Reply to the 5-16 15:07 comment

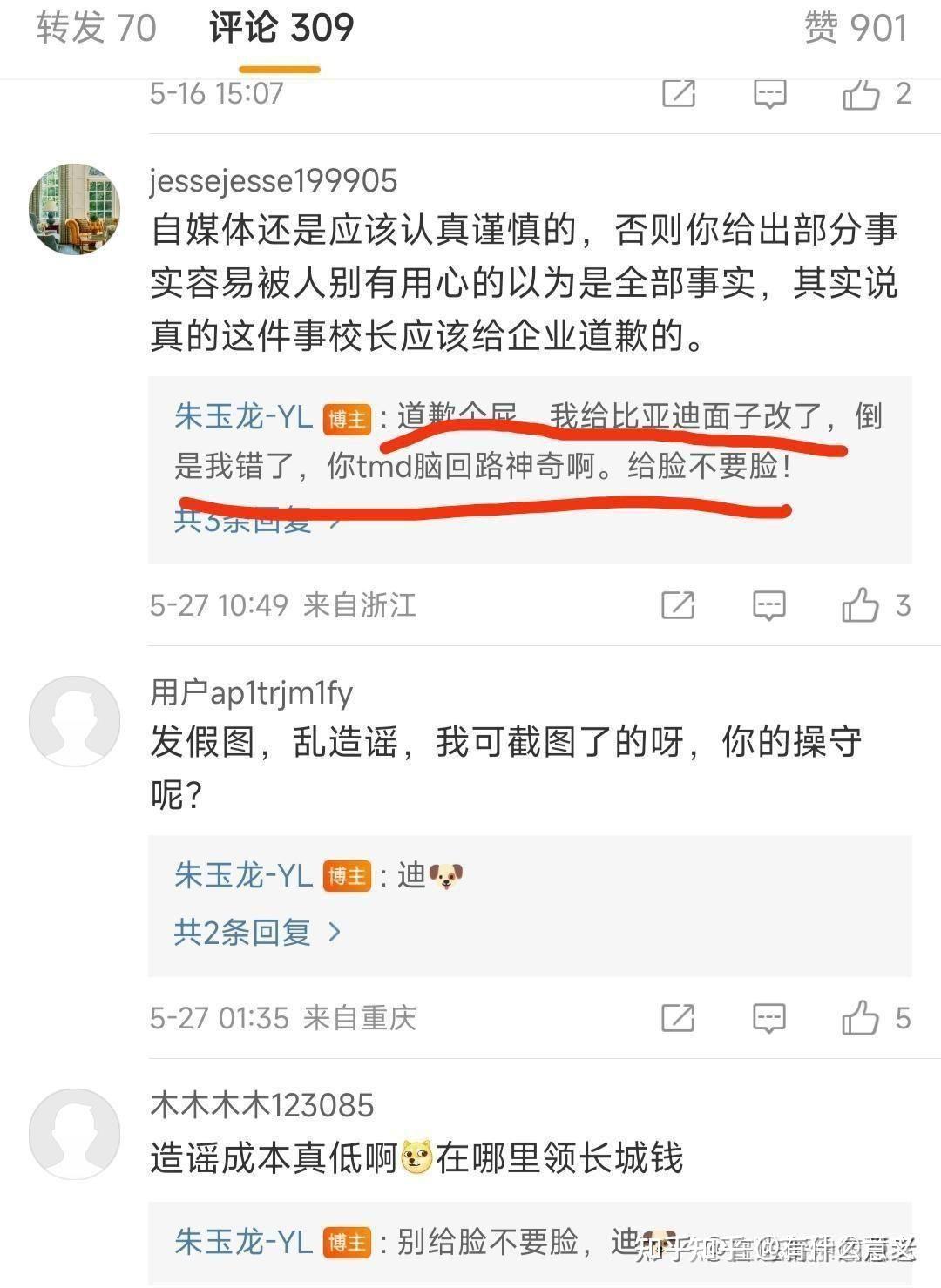pos(769,93)
